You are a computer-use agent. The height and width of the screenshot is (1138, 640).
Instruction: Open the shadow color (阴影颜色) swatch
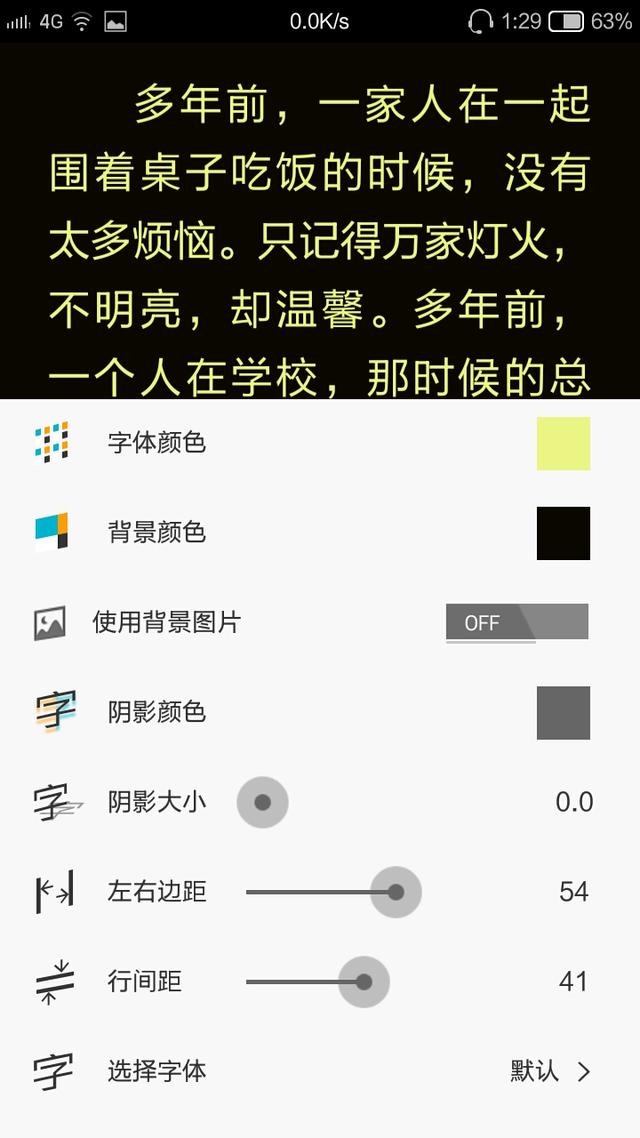563,713
